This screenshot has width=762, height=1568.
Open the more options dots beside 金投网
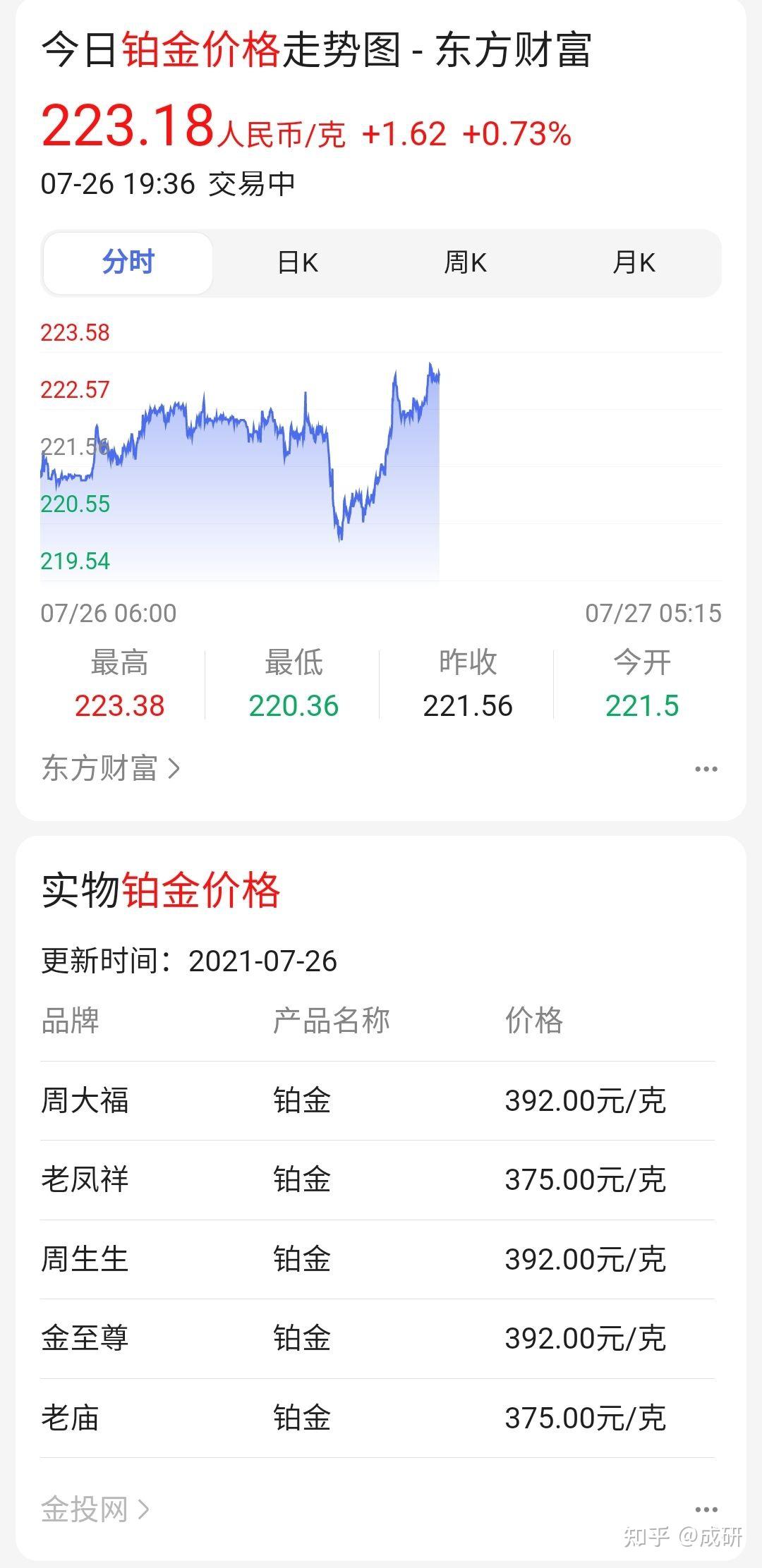(706, 1509)
